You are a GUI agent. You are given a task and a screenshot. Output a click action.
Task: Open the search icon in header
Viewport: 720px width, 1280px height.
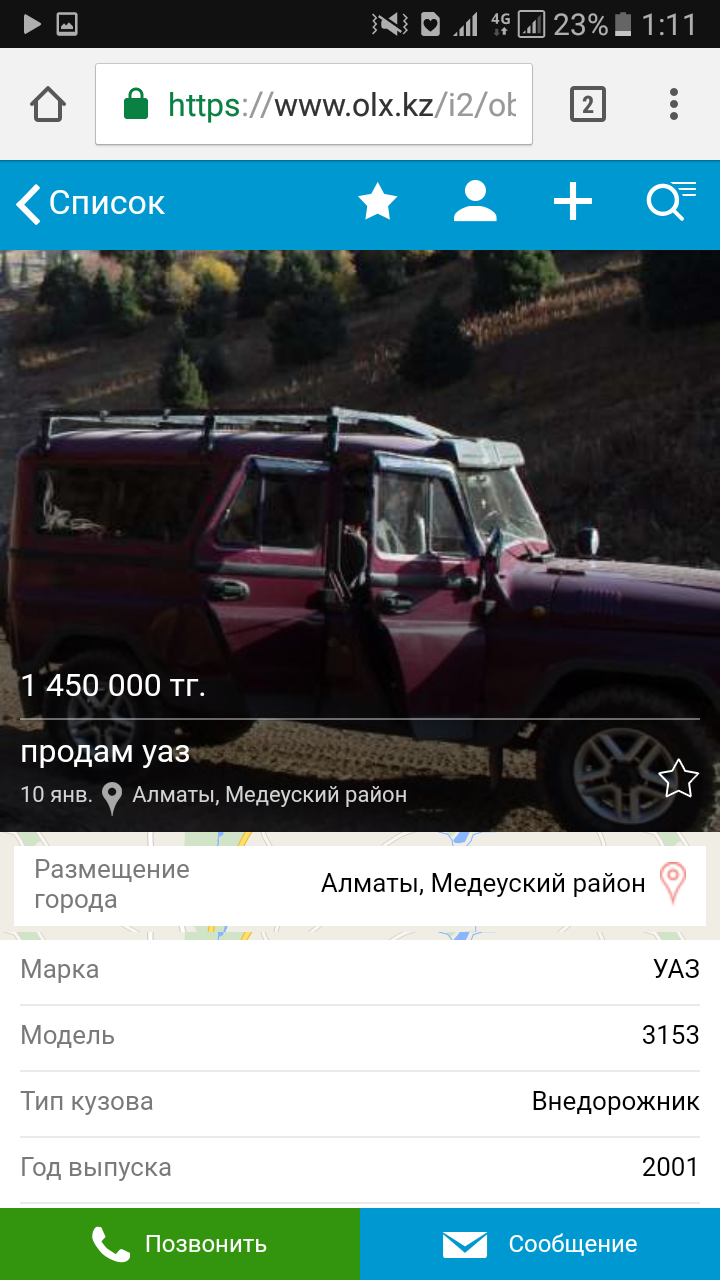click(669, 203)
